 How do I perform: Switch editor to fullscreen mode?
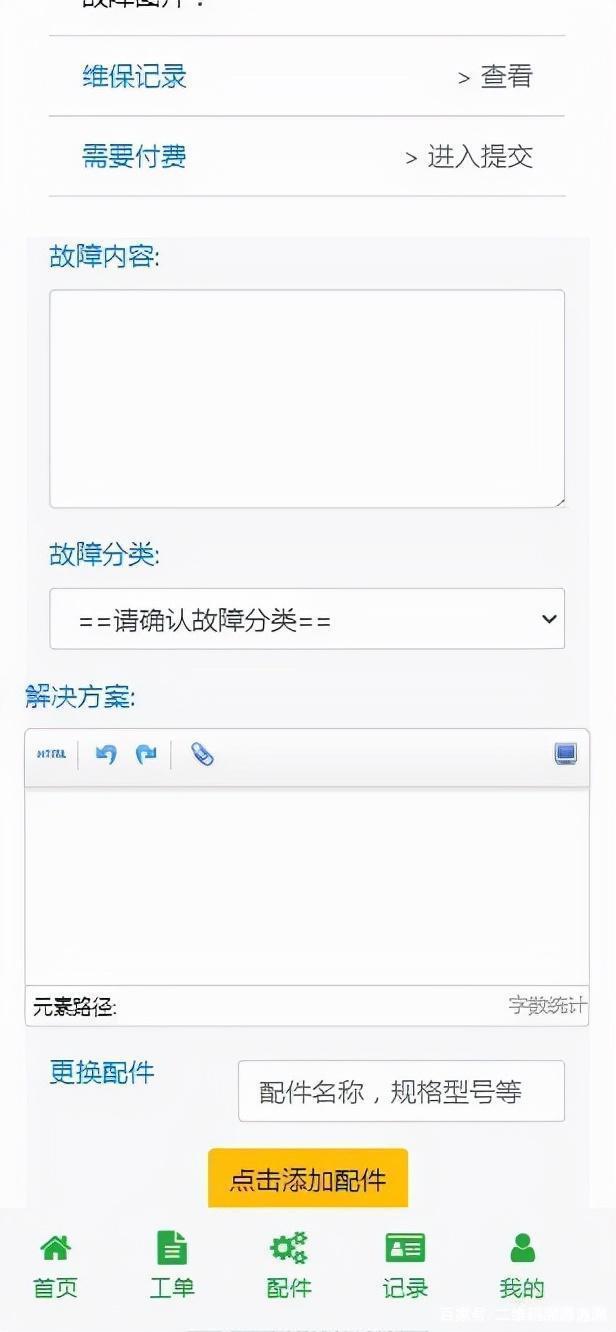coord(566,755)
